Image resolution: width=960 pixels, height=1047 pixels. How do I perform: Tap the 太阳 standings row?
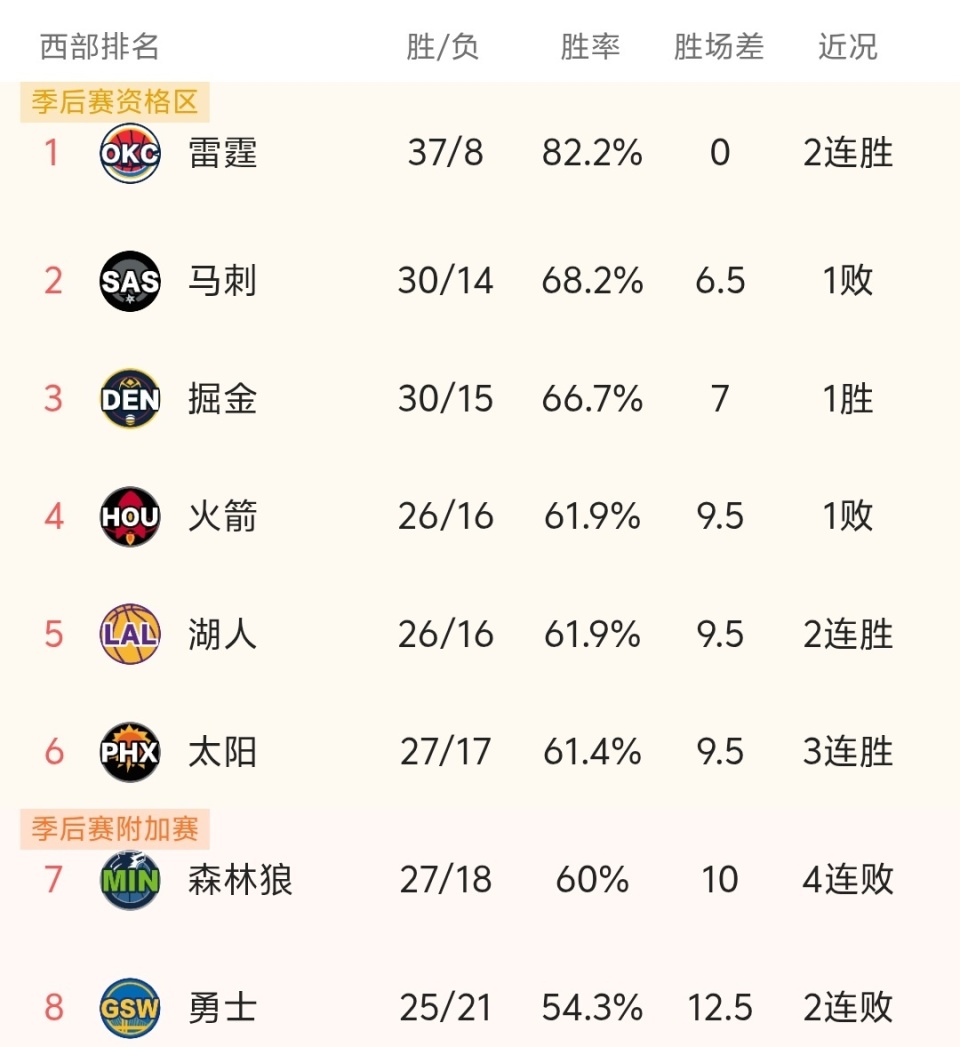coord(222,752)
